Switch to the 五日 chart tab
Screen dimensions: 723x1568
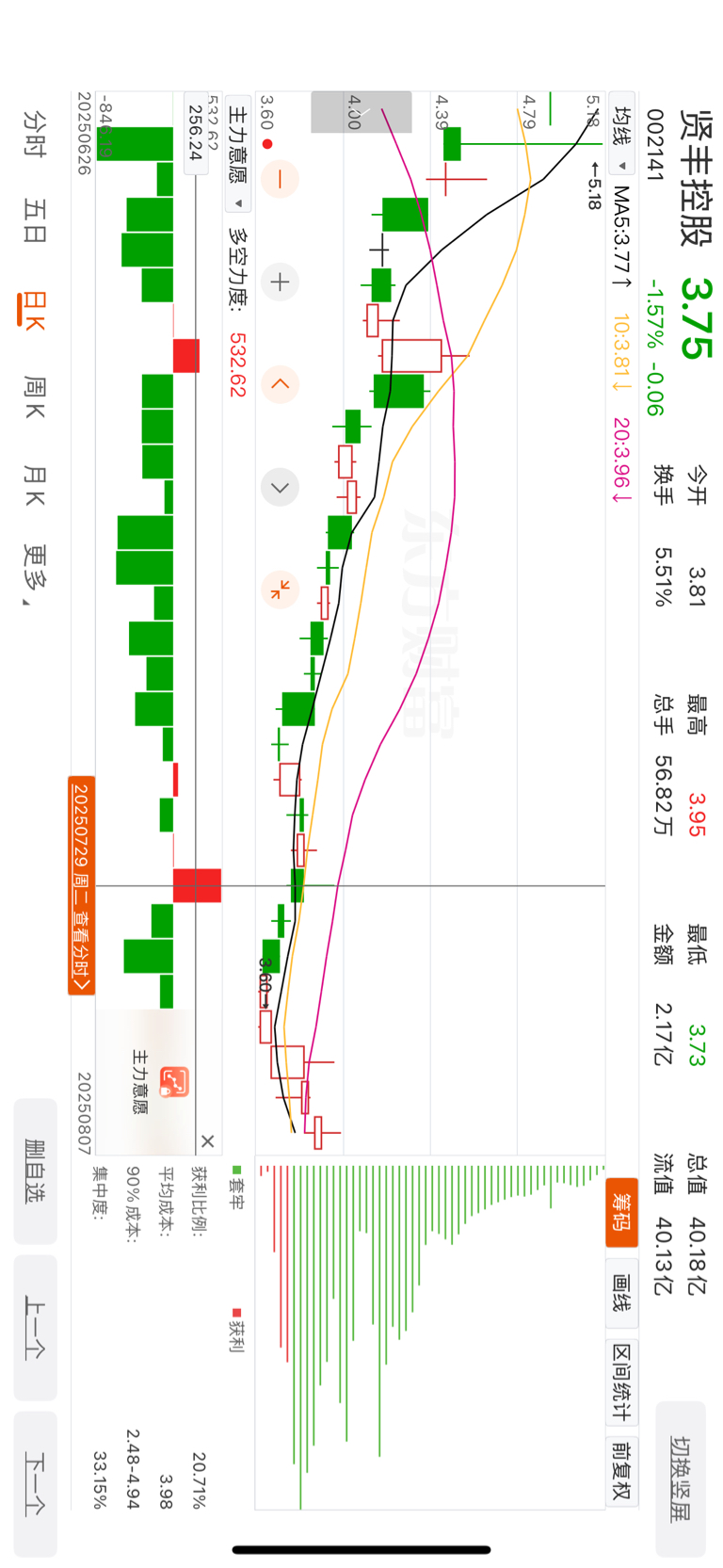(x=35, y=221)
